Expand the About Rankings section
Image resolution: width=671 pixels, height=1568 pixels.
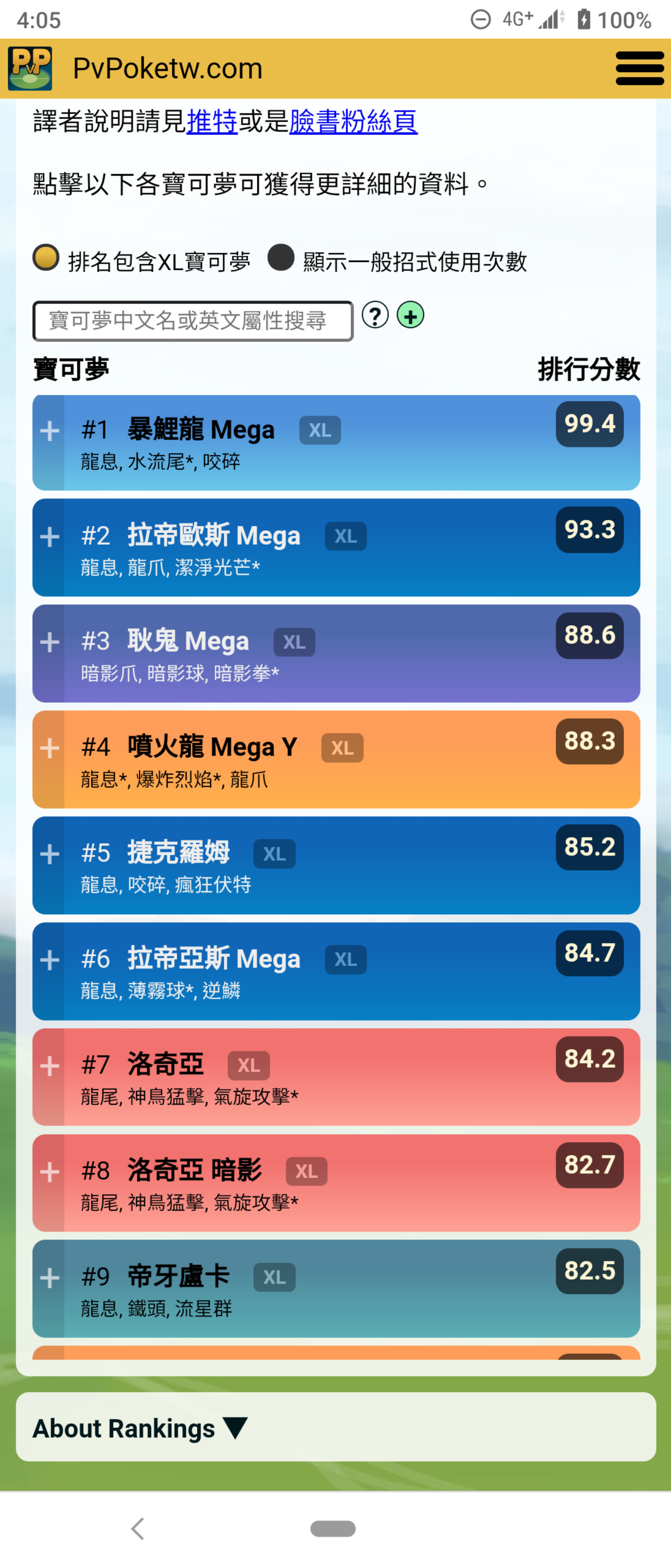click(140, 1428)
